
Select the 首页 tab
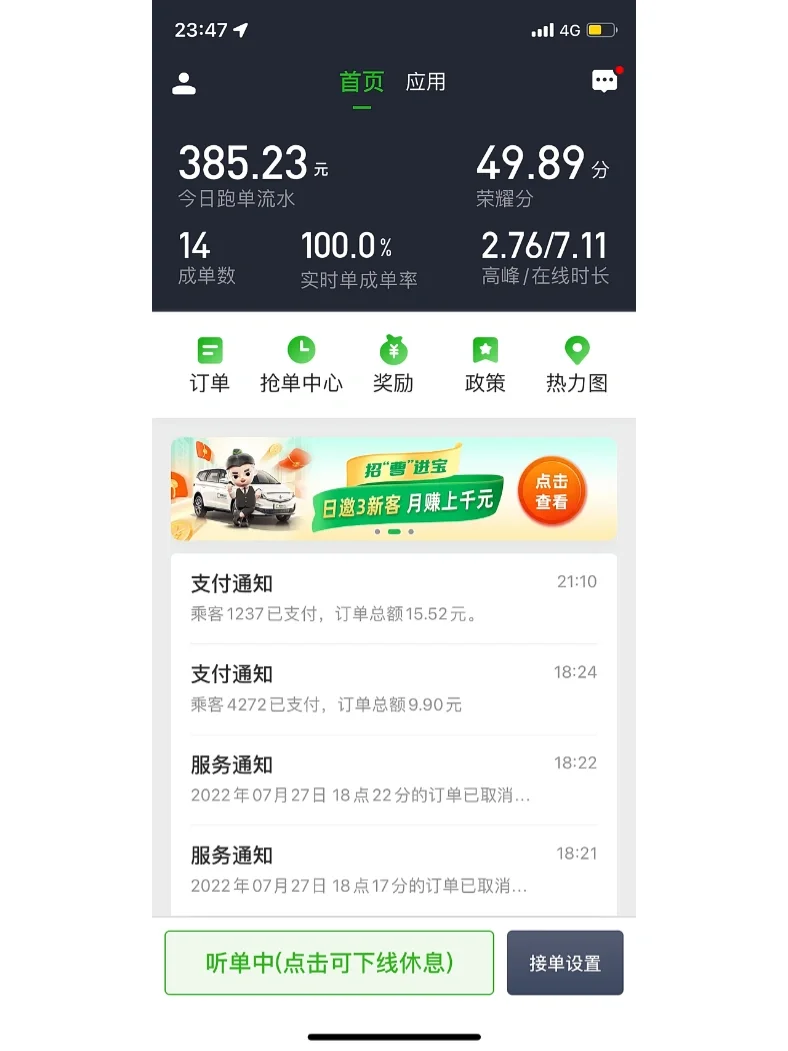point(361,82)
